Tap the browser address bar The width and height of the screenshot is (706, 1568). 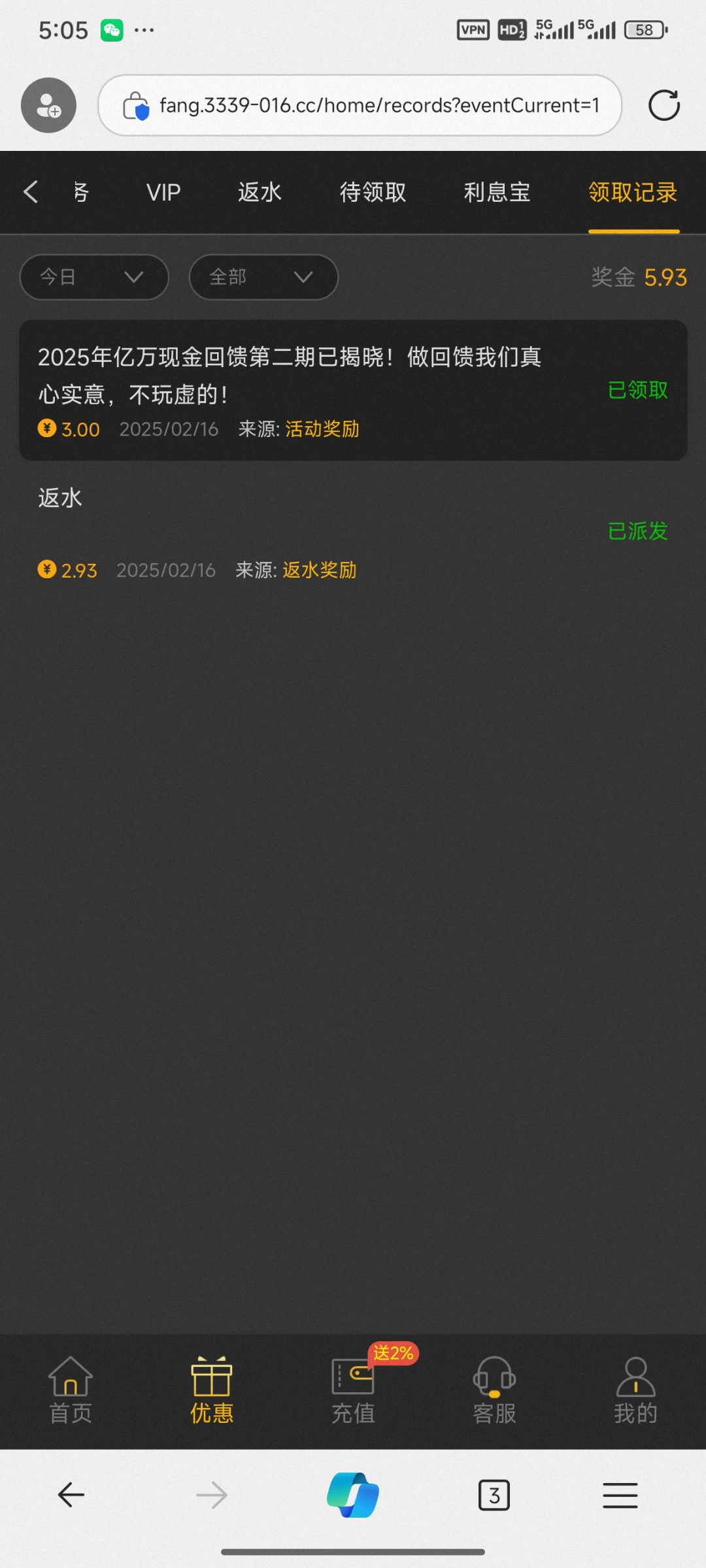(x=360, y=105)
